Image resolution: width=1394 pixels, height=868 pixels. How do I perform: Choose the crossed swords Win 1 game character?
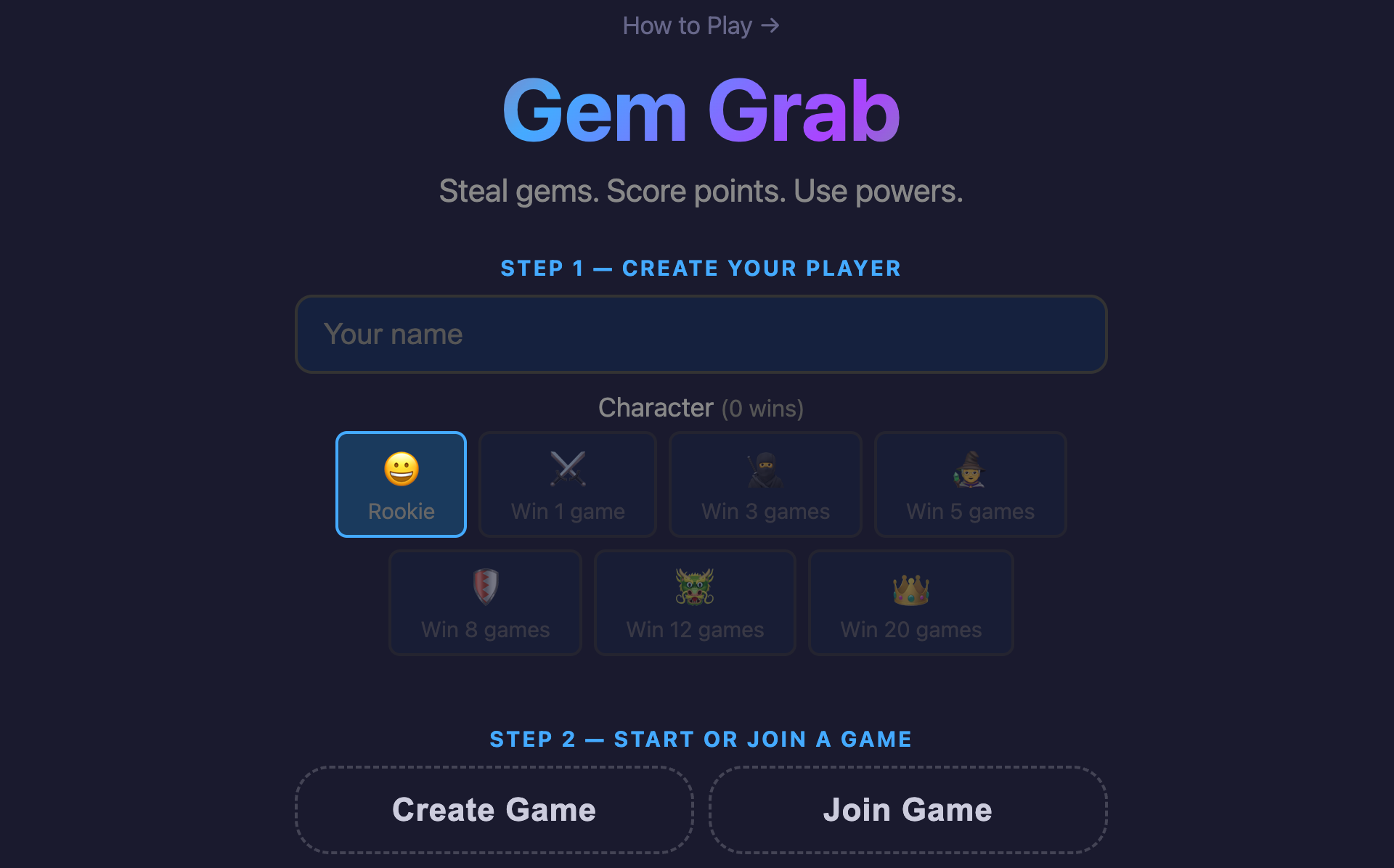(x=568, y=484)
